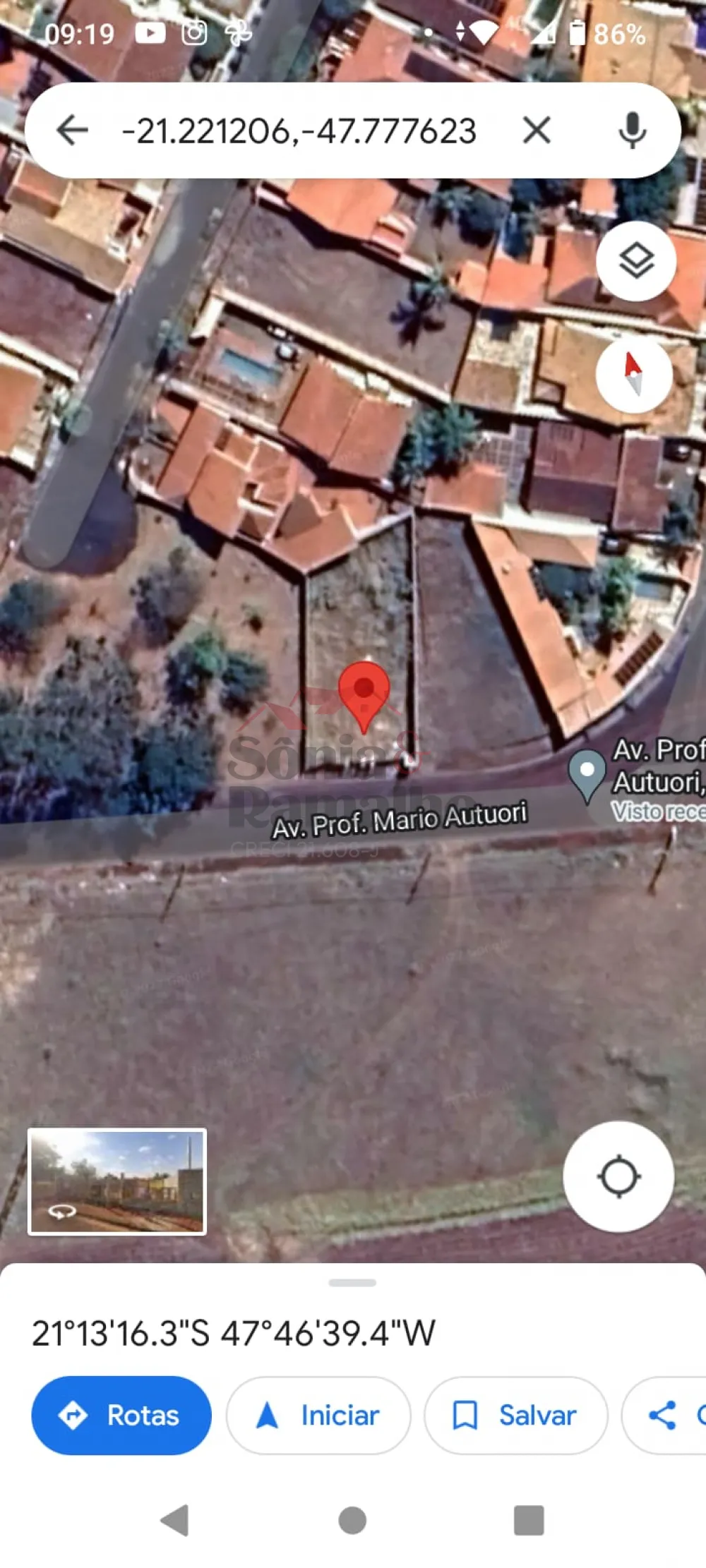706x1568 pixels.
Task: Start voice search with microphone
Action: 632,131
